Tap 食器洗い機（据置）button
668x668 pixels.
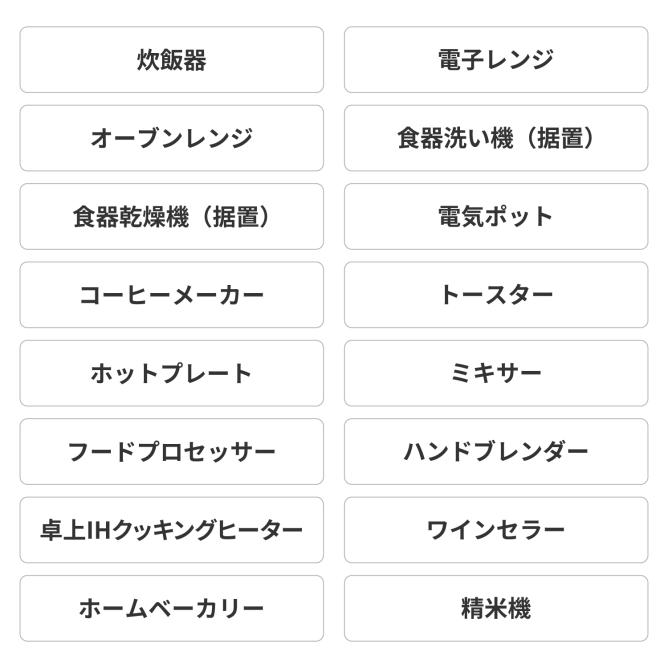496,138
